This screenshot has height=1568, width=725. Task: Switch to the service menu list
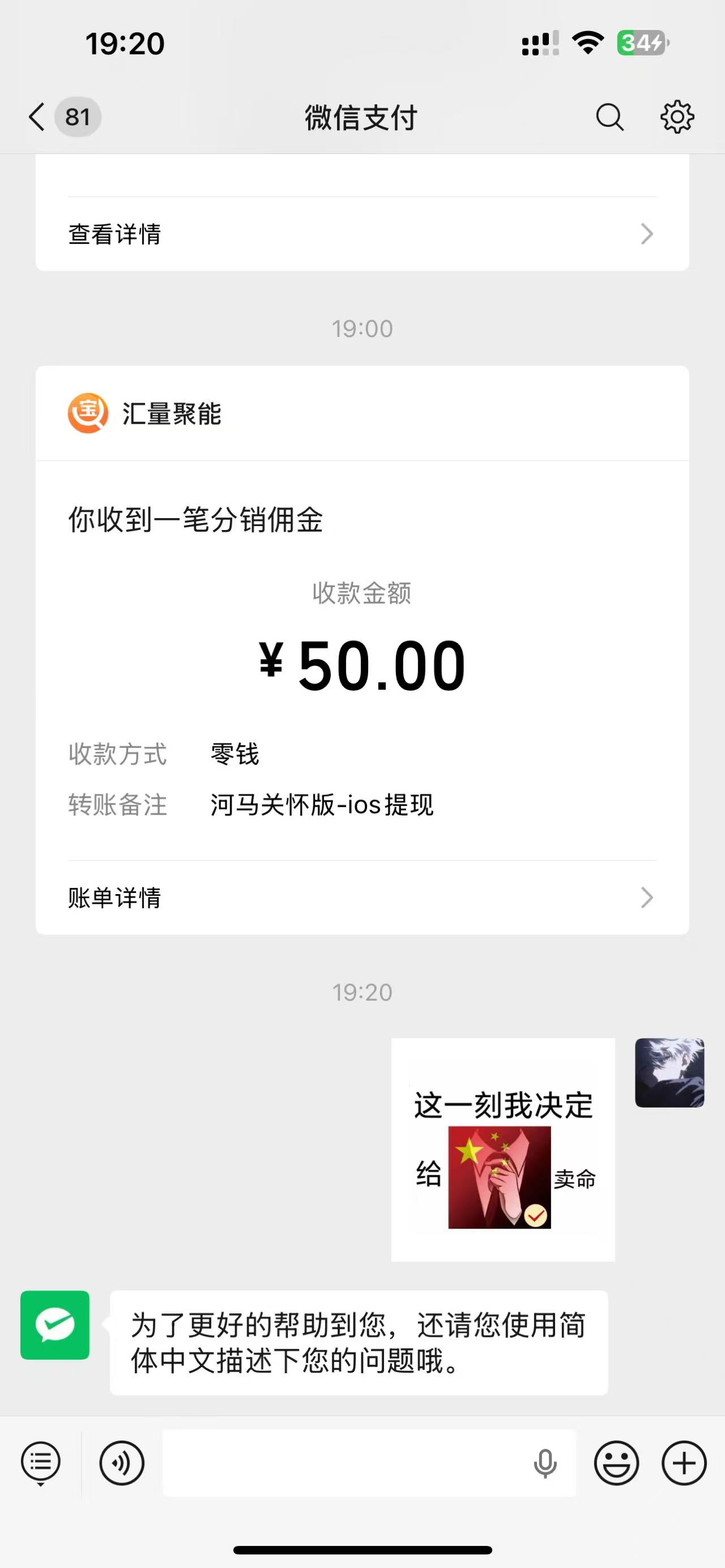[41, 1463]
